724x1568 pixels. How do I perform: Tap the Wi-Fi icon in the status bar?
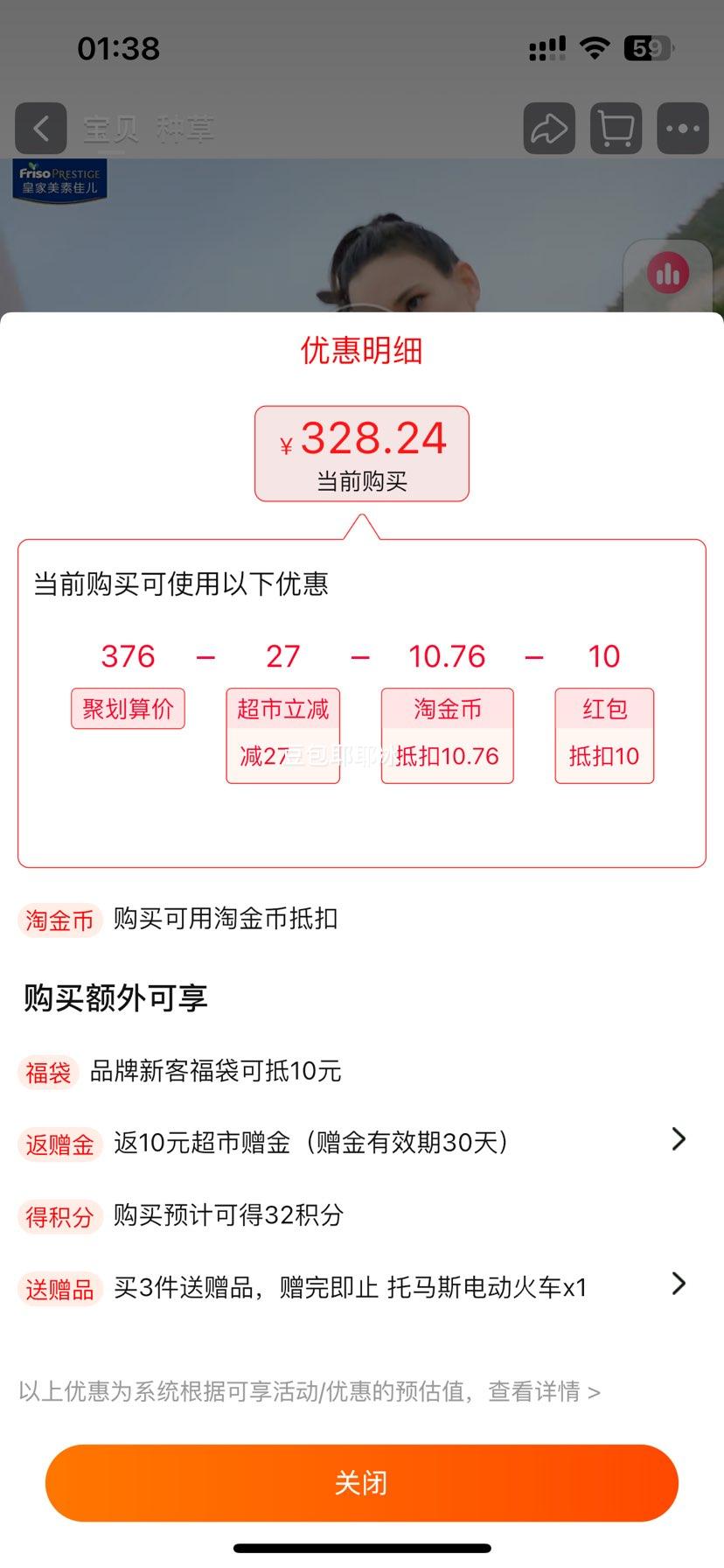point(593,48)
